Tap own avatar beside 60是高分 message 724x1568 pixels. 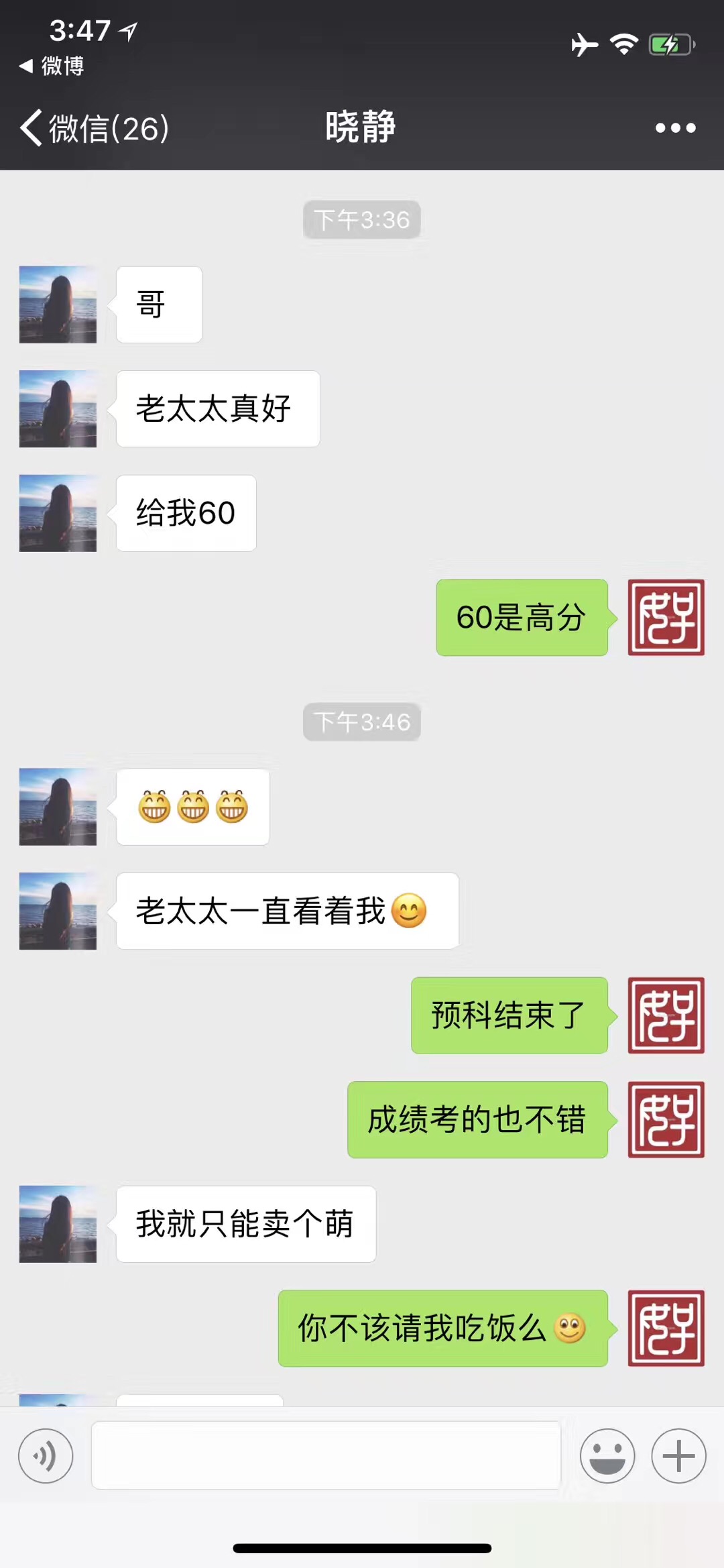pyautogui.click(x=666, y=618)
